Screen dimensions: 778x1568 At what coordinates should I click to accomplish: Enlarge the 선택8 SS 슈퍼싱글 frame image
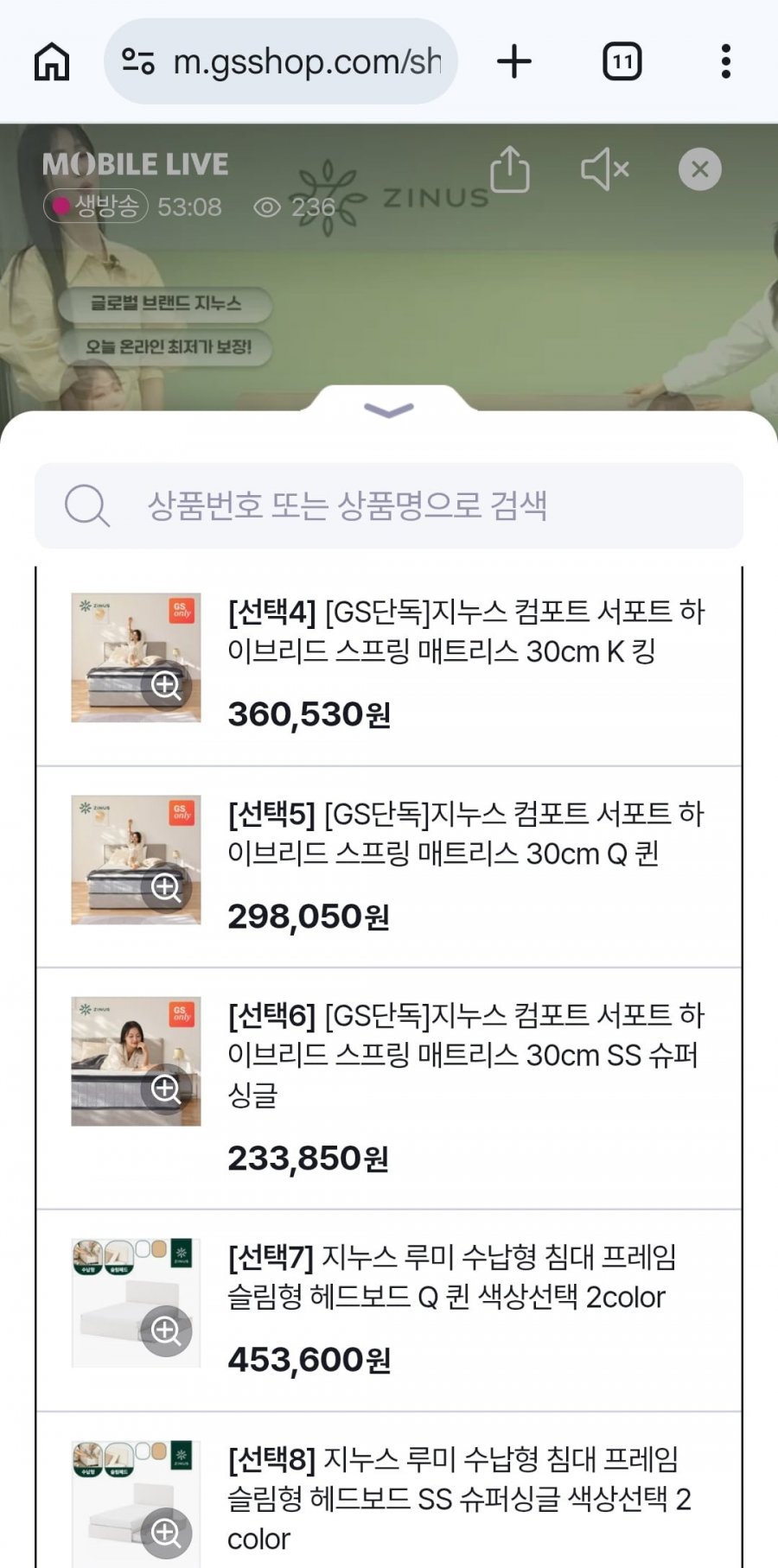coord(165,1533)
